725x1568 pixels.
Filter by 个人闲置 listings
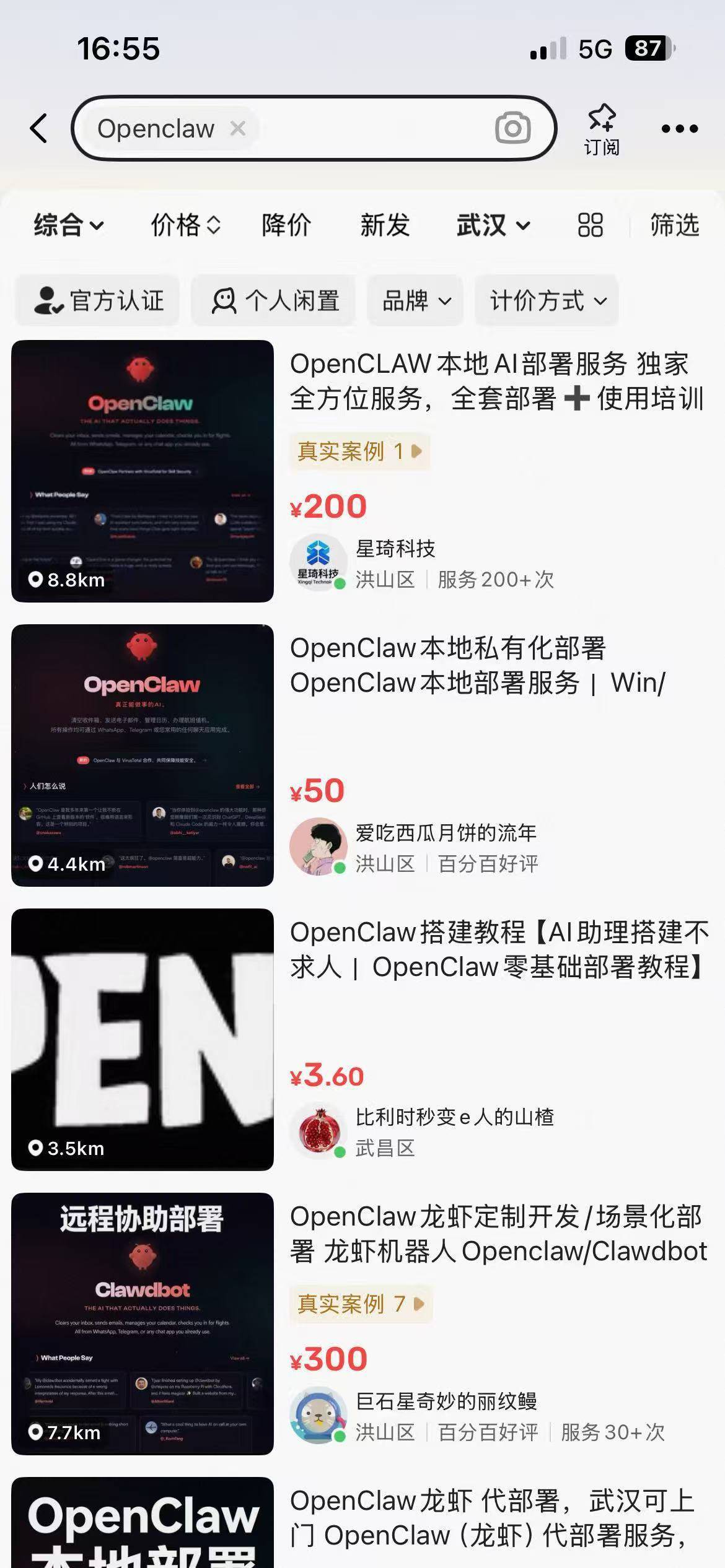click(x=274, y=301)
